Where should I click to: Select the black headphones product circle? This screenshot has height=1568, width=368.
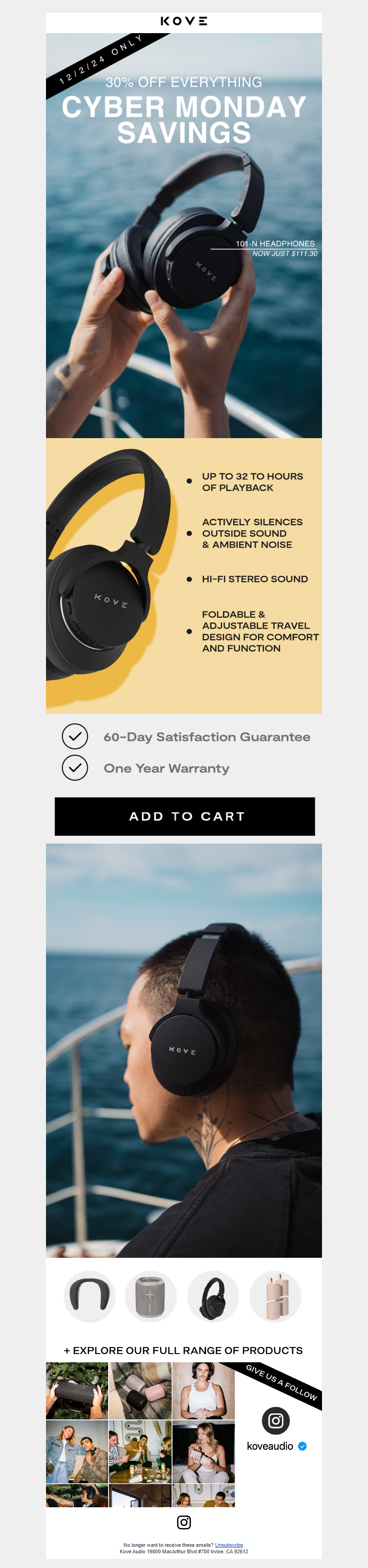click(x=213, y=1296)
